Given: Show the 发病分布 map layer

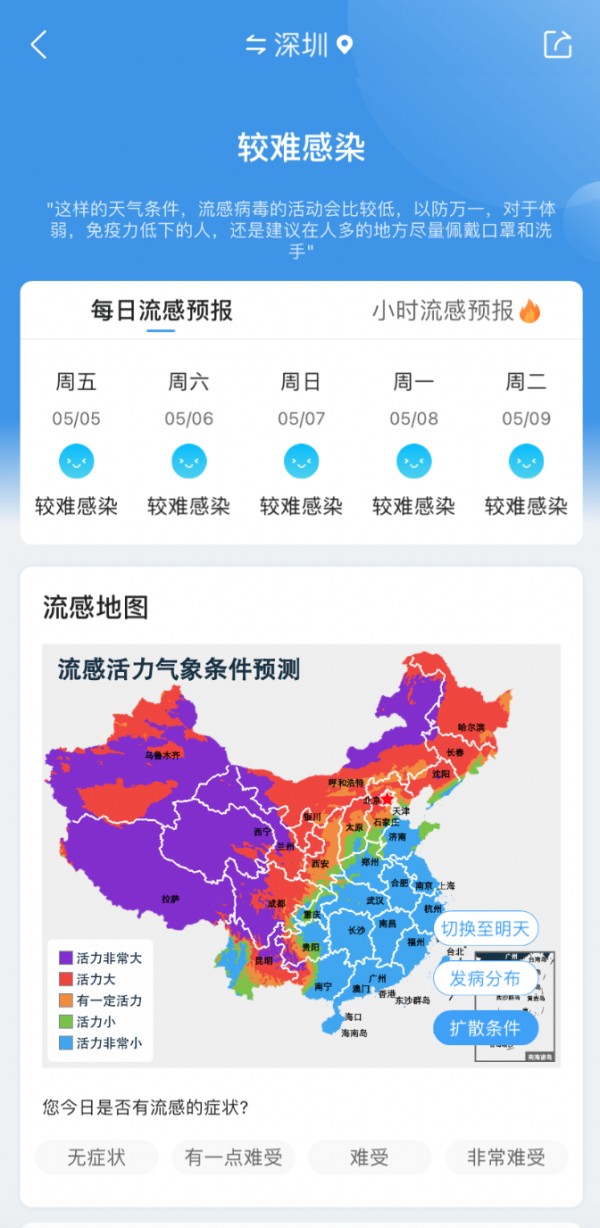Looking at the screenshot, I should pyautogui.click(x=485, y=978).
